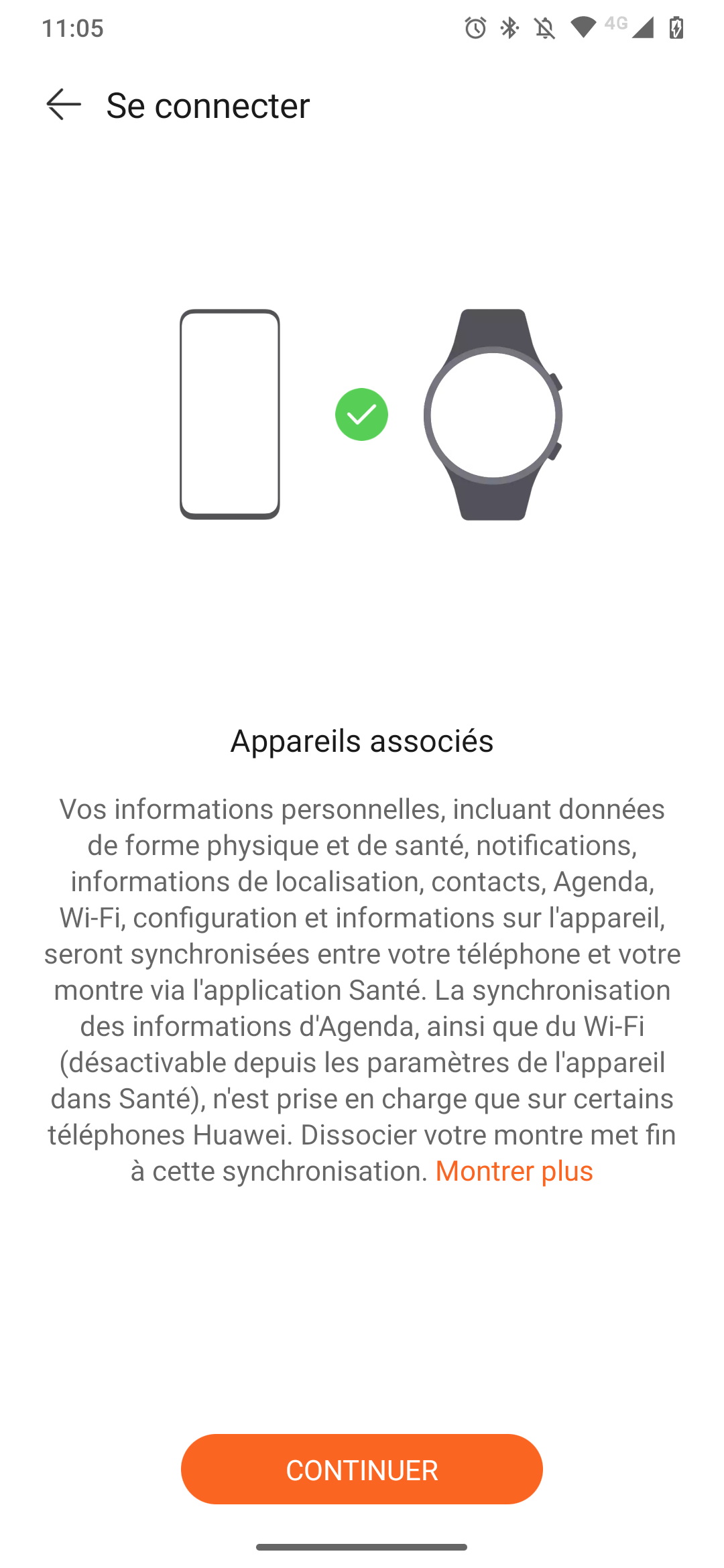Tap the CONTINUER button
The height and width of the screenshot is (1568, 724).
point(362,1469)
